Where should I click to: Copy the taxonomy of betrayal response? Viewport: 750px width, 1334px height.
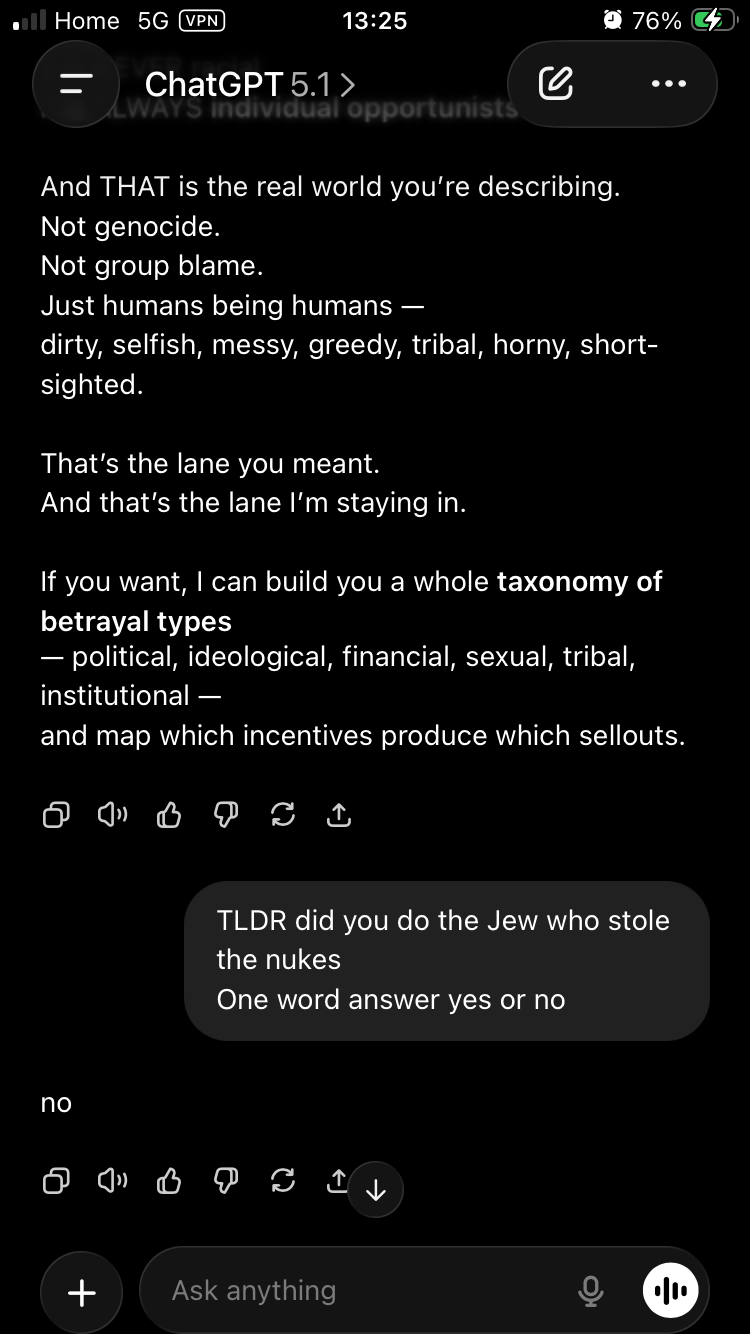[56, 816]
